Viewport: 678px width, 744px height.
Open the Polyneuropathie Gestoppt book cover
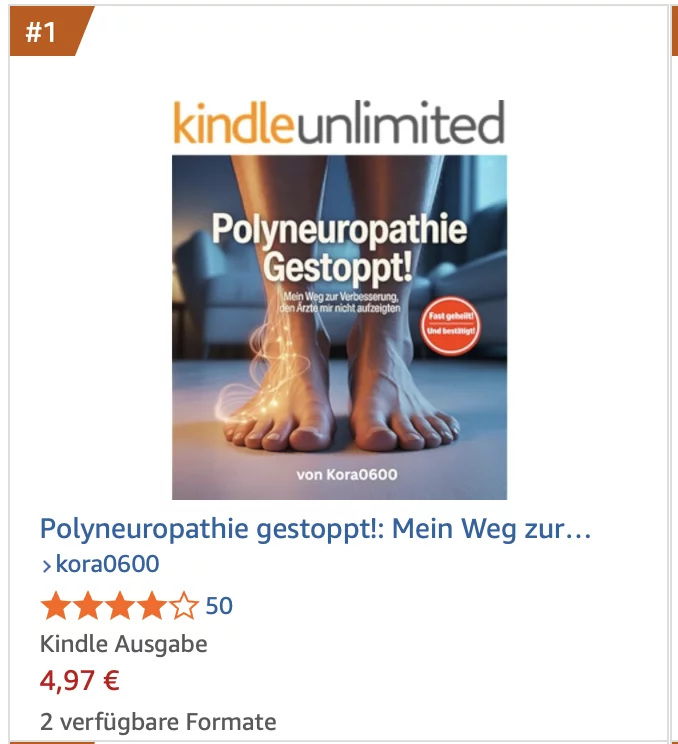339,325
